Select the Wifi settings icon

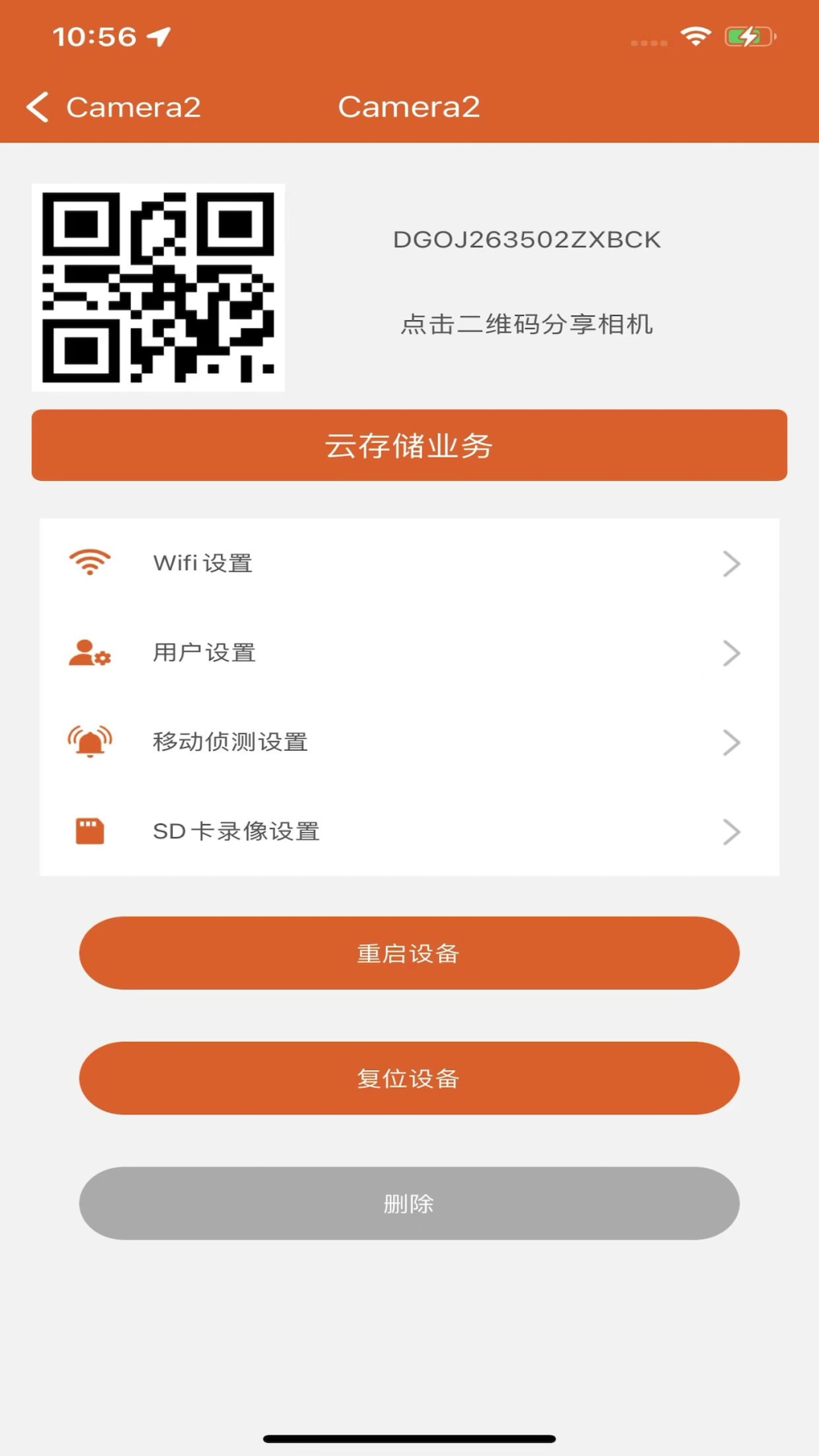click(90, 563)
